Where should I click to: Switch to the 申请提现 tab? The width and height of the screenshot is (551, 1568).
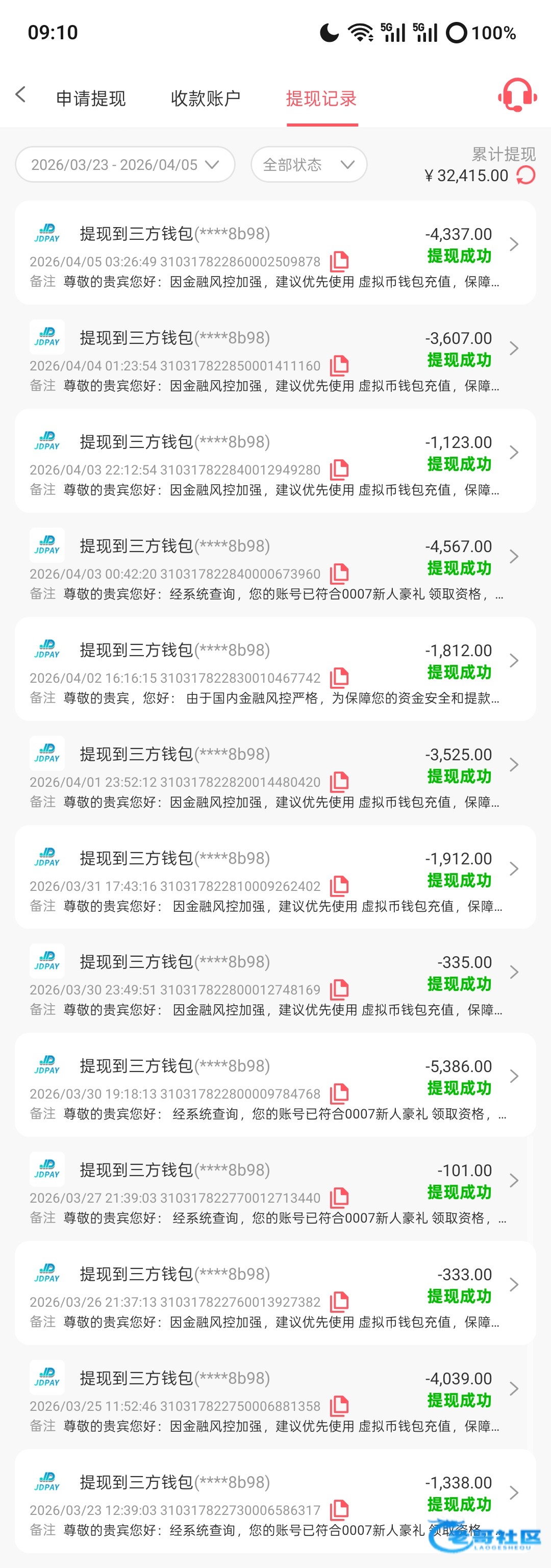[x=91, y=98]
